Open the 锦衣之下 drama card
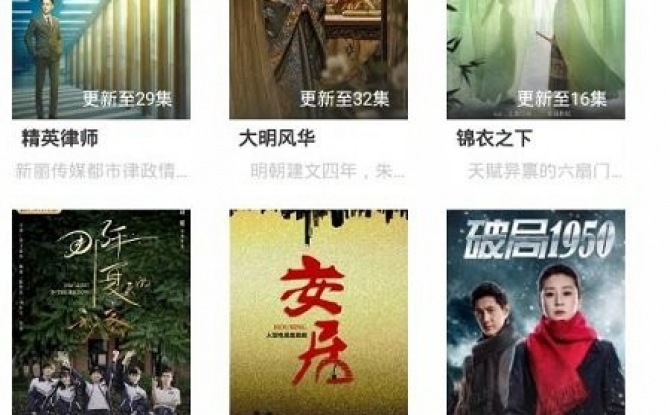This screenshot has width=670, height=415. point(535,60)
